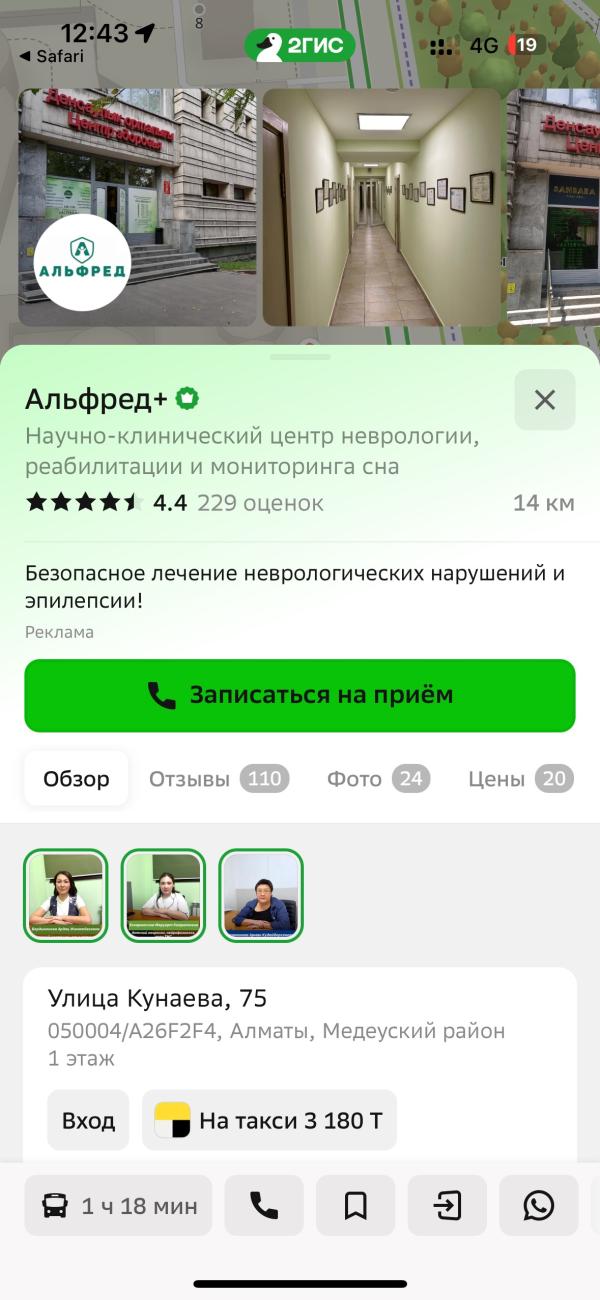
Task: View the third doctor story thumbnail
Action: (x=261, y=896)
